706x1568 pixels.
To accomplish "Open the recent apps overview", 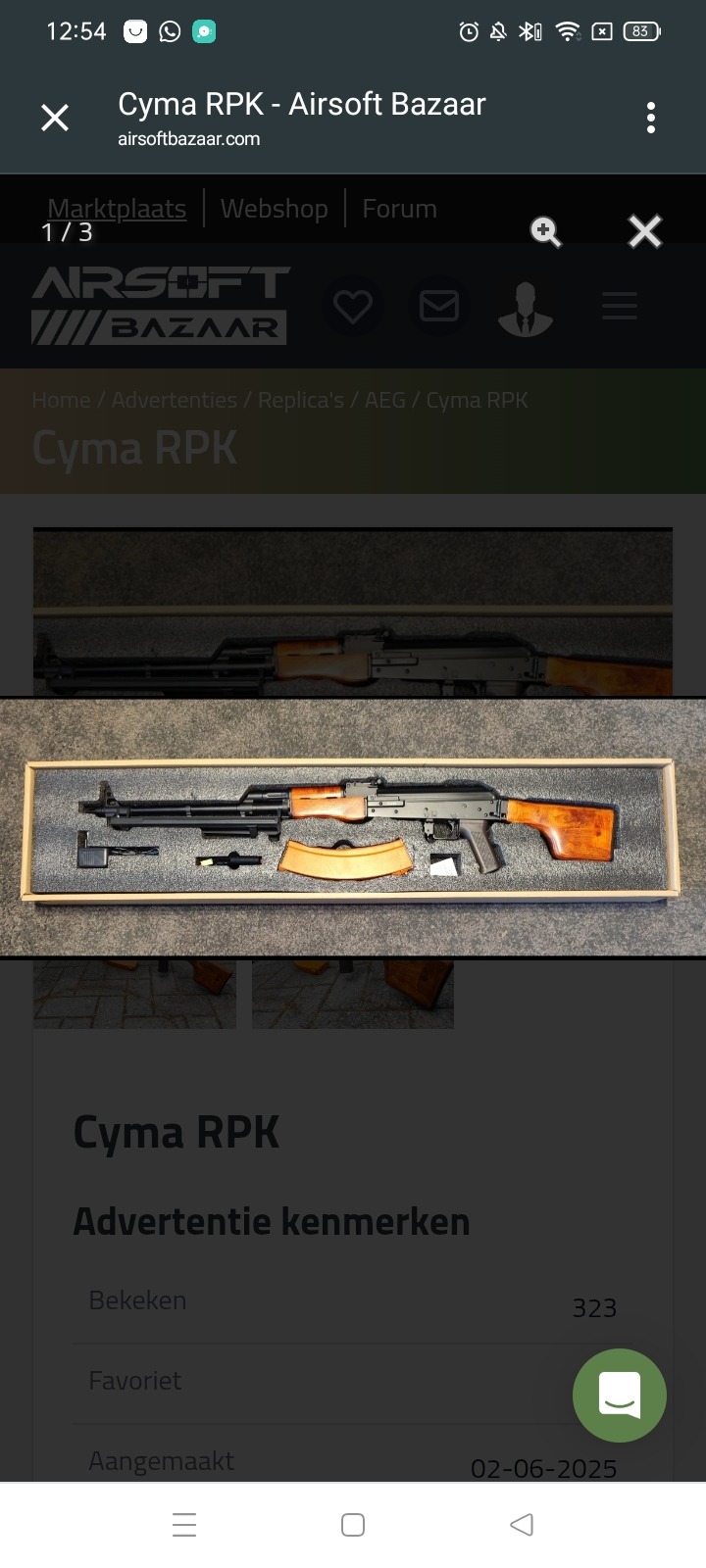I will click(x=184, y=1525).
